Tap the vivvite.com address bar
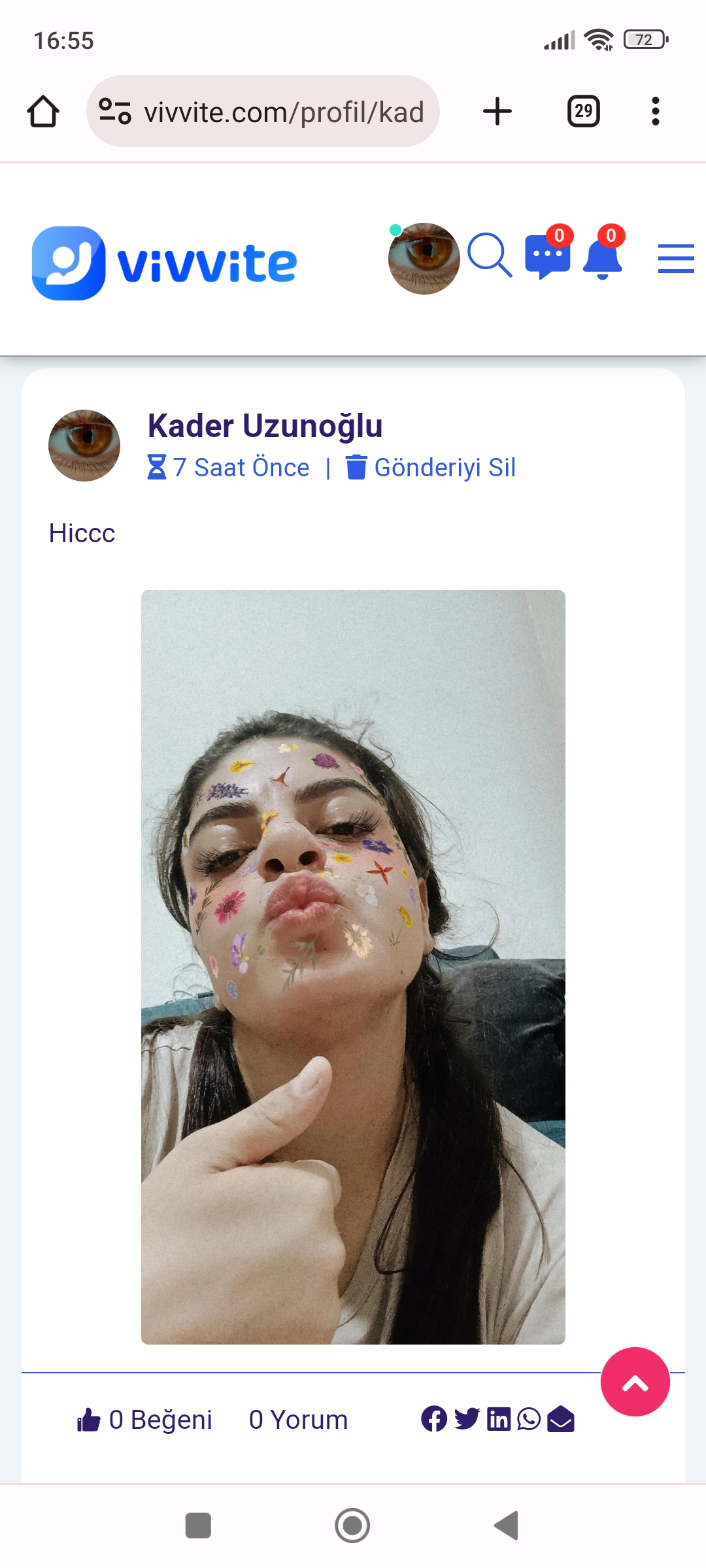The width and height of the screenshot is (706, 1568). click(x=263, y=111)
